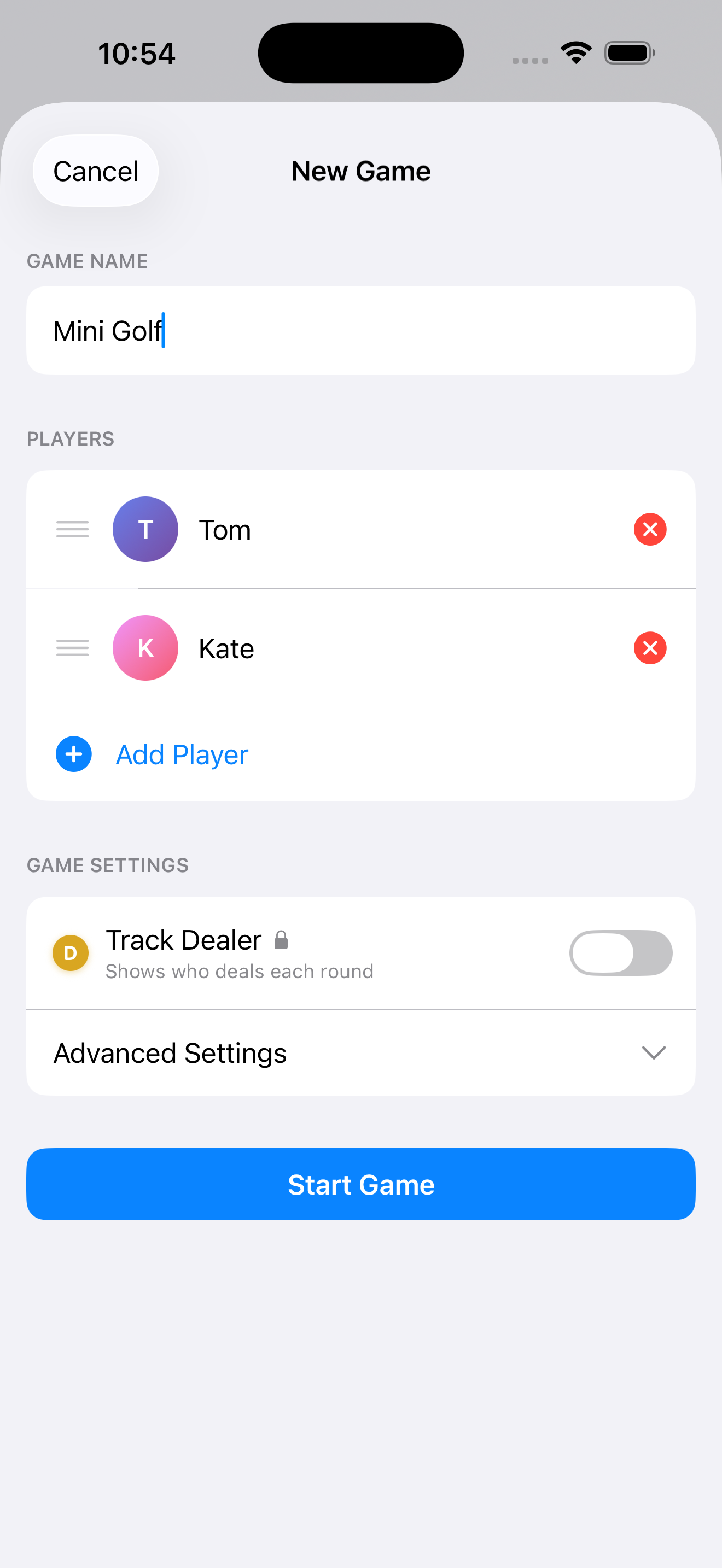Collapse the Advanced Settings panel
The height and width of the screenshot is (1568, 722).
[x=360, y=1053]
